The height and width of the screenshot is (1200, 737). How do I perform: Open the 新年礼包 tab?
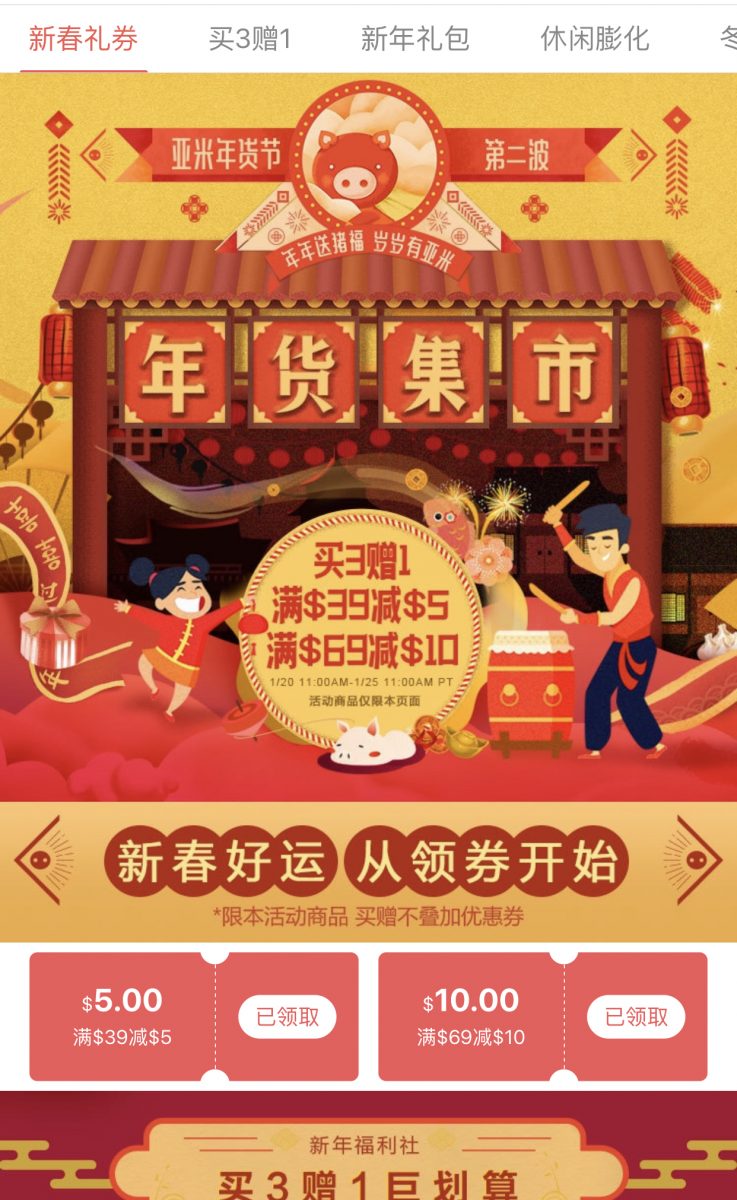click(414, 39)
